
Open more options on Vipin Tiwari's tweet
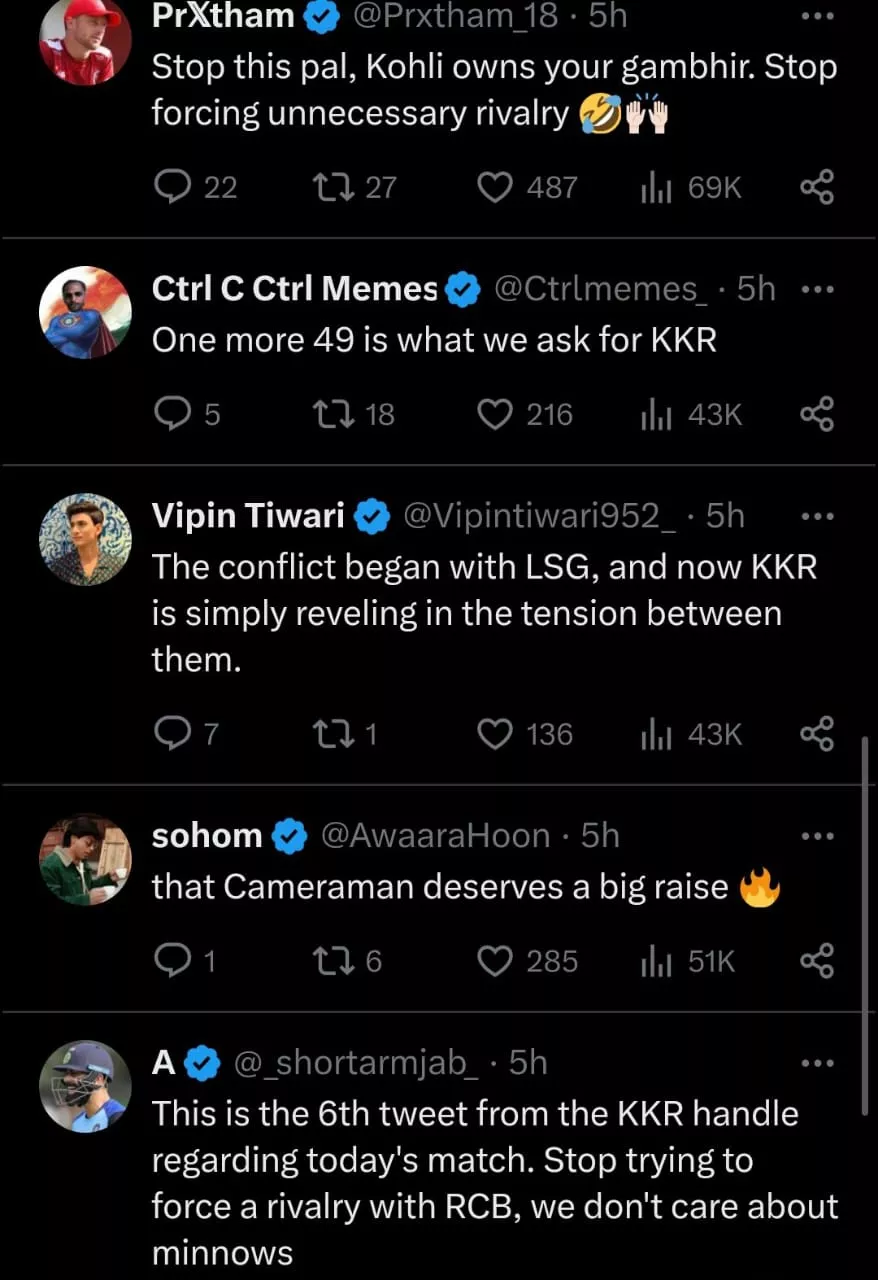[x=817, y=517]
